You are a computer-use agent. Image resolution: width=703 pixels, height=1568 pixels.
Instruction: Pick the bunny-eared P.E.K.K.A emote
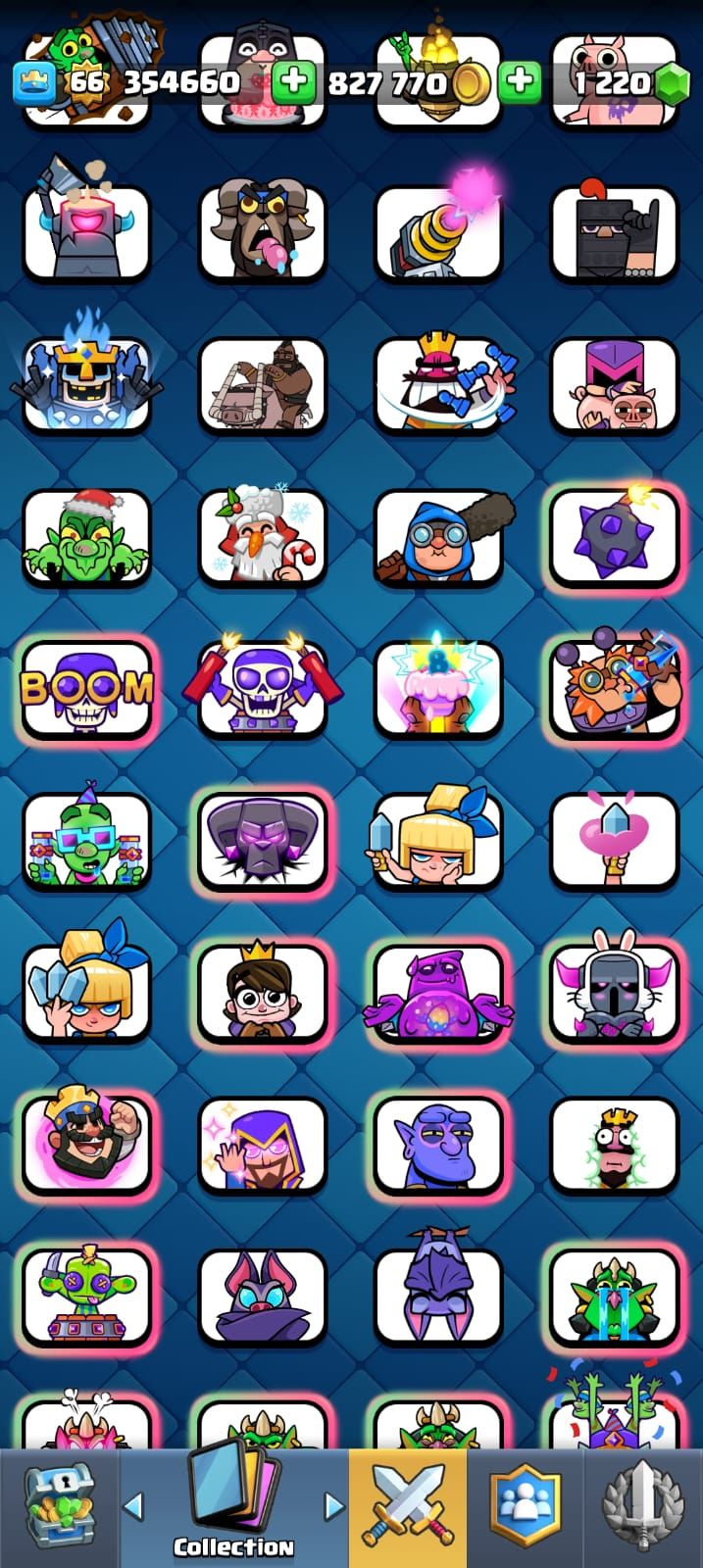[x=614, y=992]
